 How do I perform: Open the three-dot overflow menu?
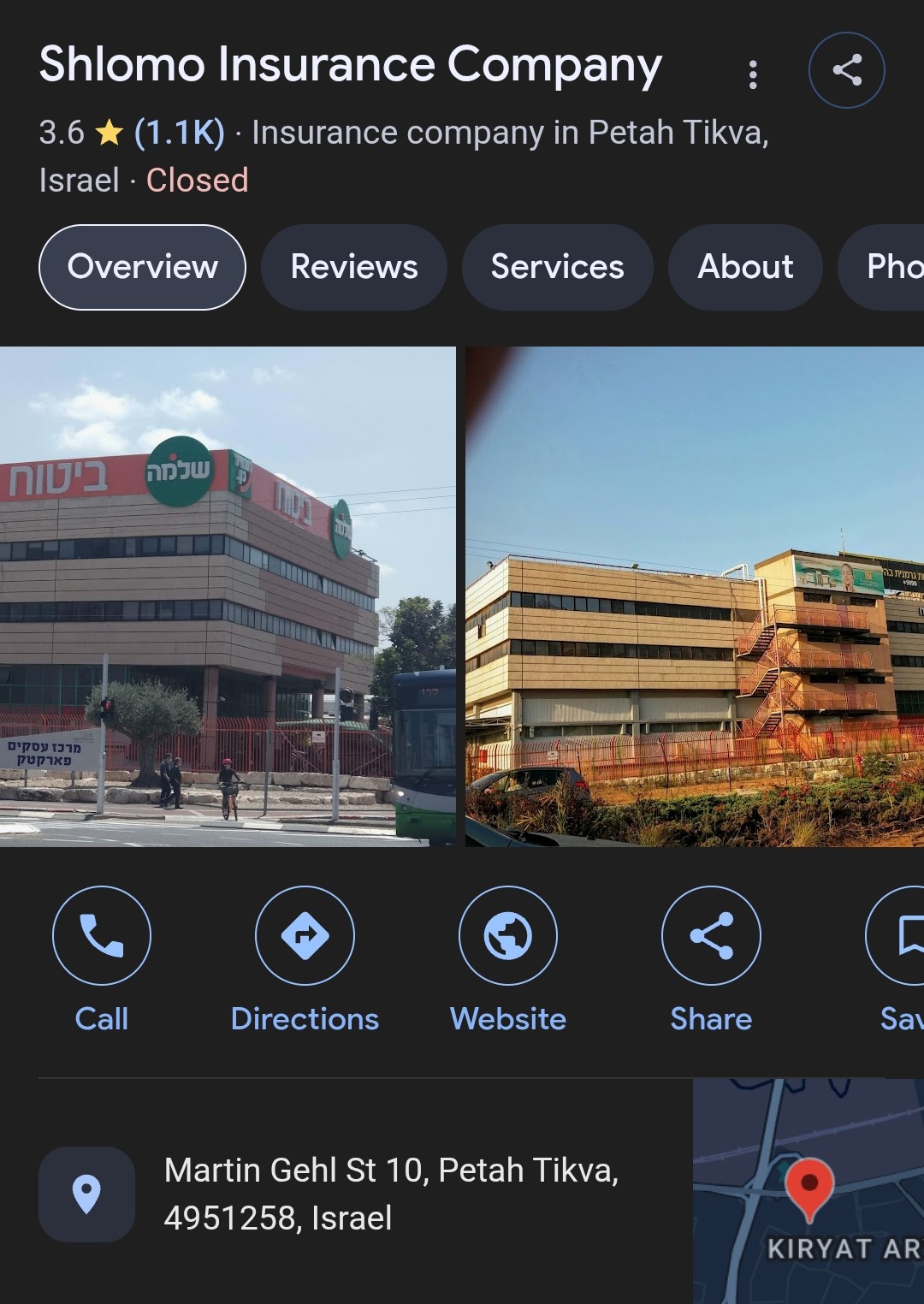[x=753, y=74]
